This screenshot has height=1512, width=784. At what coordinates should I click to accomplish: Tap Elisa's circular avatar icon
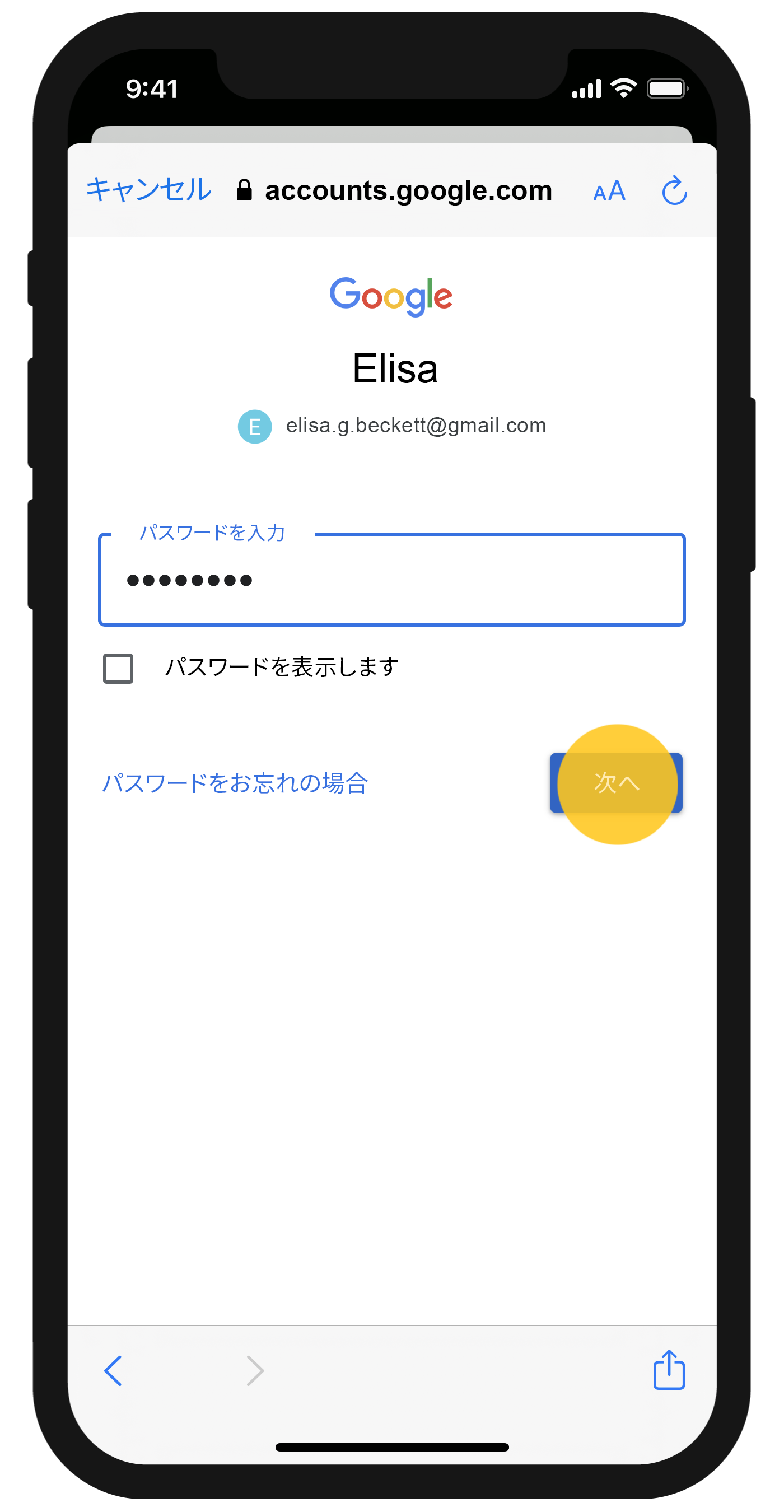[255, 426]
